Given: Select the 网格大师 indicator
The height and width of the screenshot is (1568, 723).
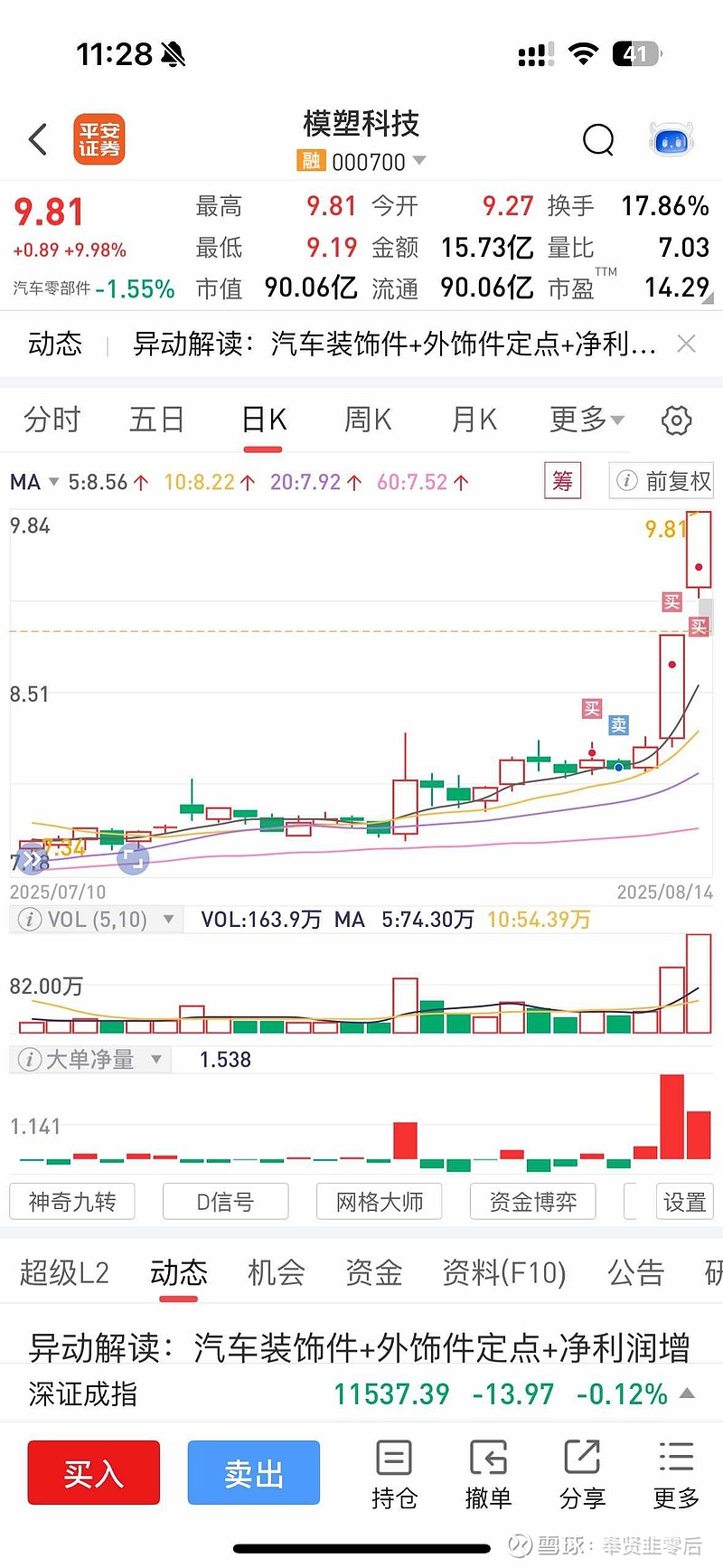Looking at the screenshot, I should pyautogui.click(x=380, y=1202).
